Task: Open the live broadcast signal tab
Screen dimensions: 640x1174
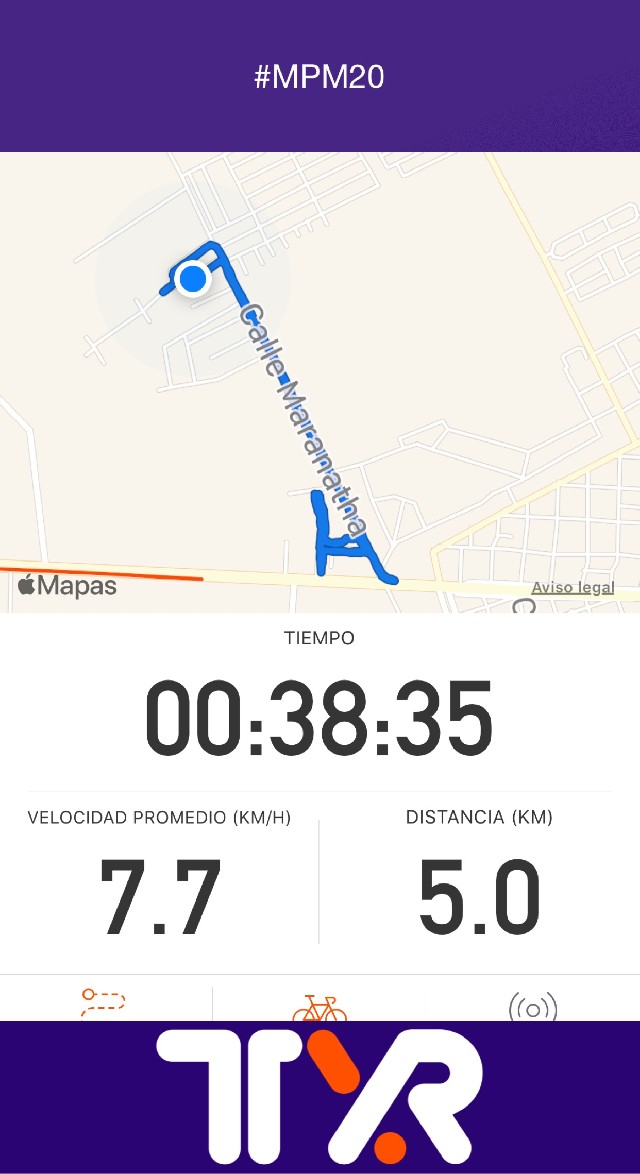Action: pos(533,1007)
